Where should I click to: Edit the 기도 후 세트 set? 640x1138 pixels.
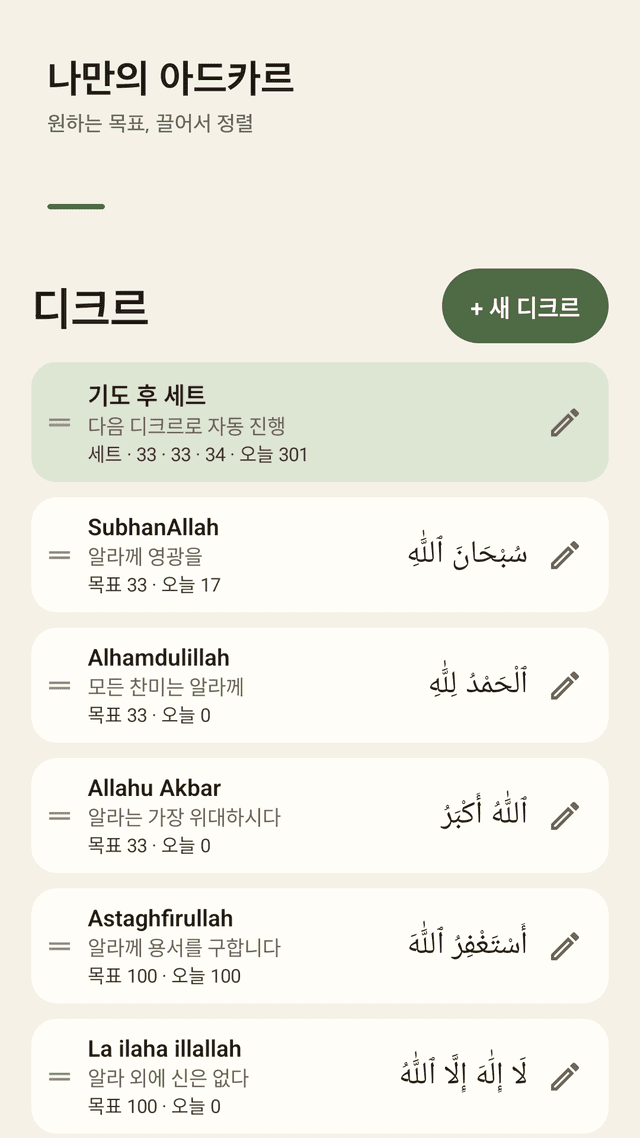tap(565, 422)
